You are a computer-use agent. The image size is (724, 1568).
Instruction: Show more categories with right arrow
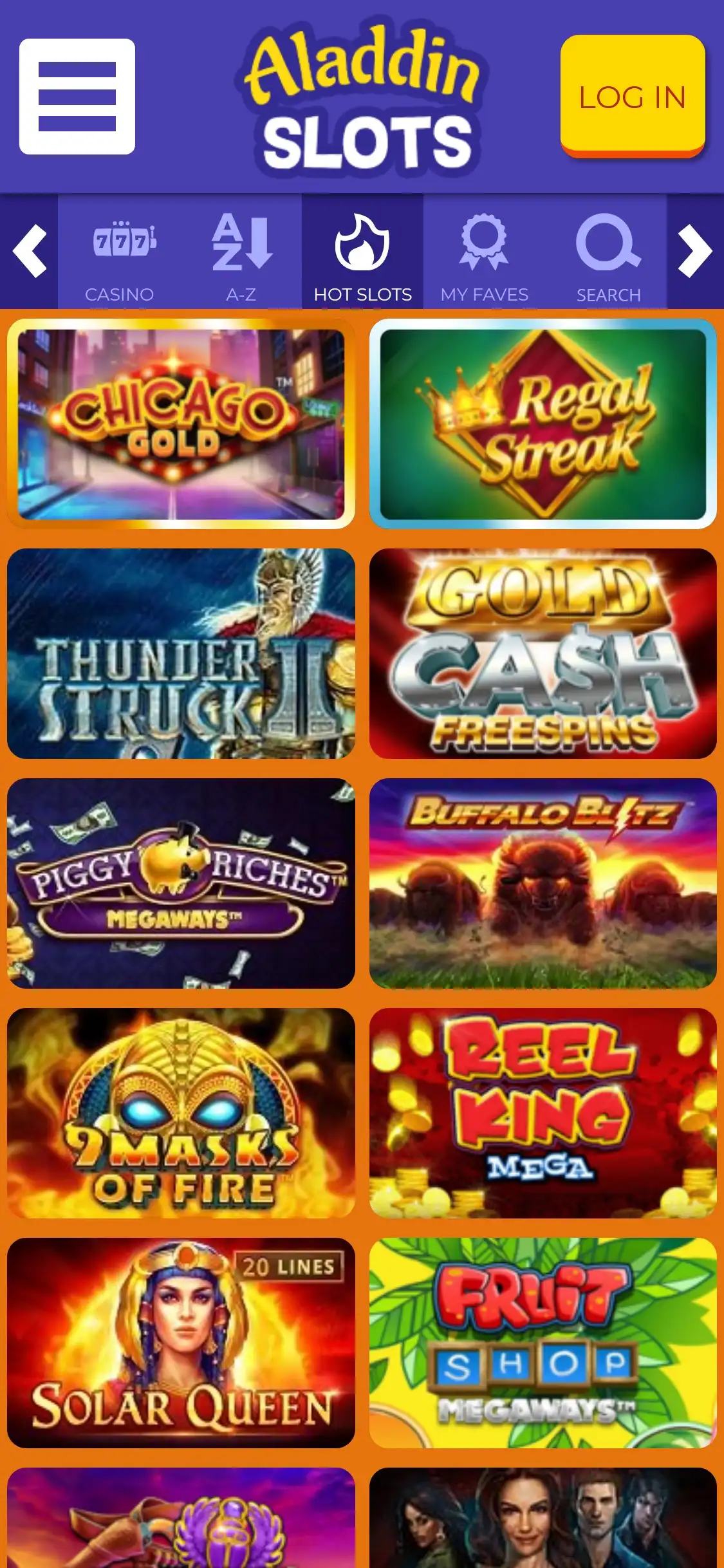click(x=695, y=251)
